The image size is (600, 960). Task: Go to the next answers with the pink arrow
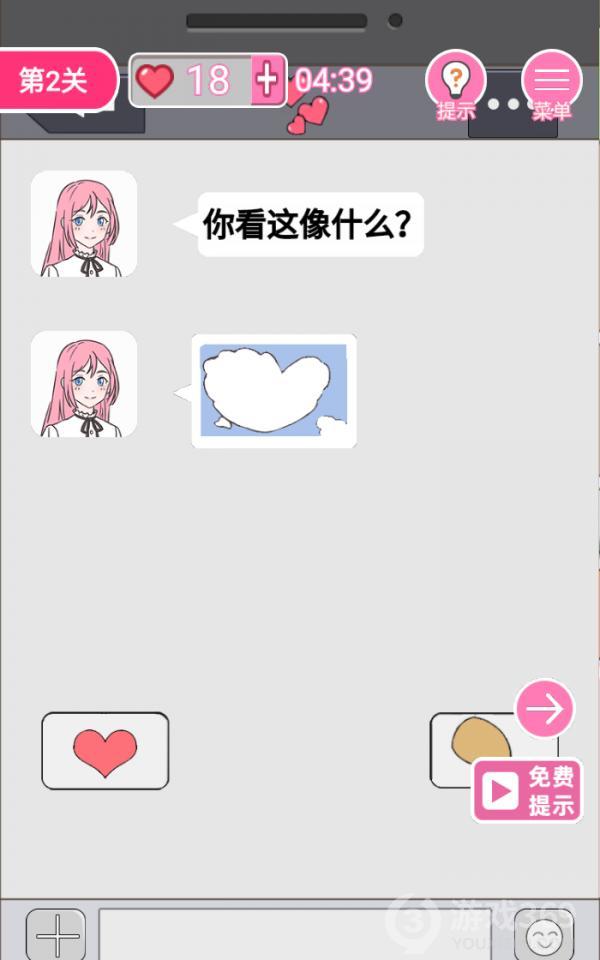545,709
